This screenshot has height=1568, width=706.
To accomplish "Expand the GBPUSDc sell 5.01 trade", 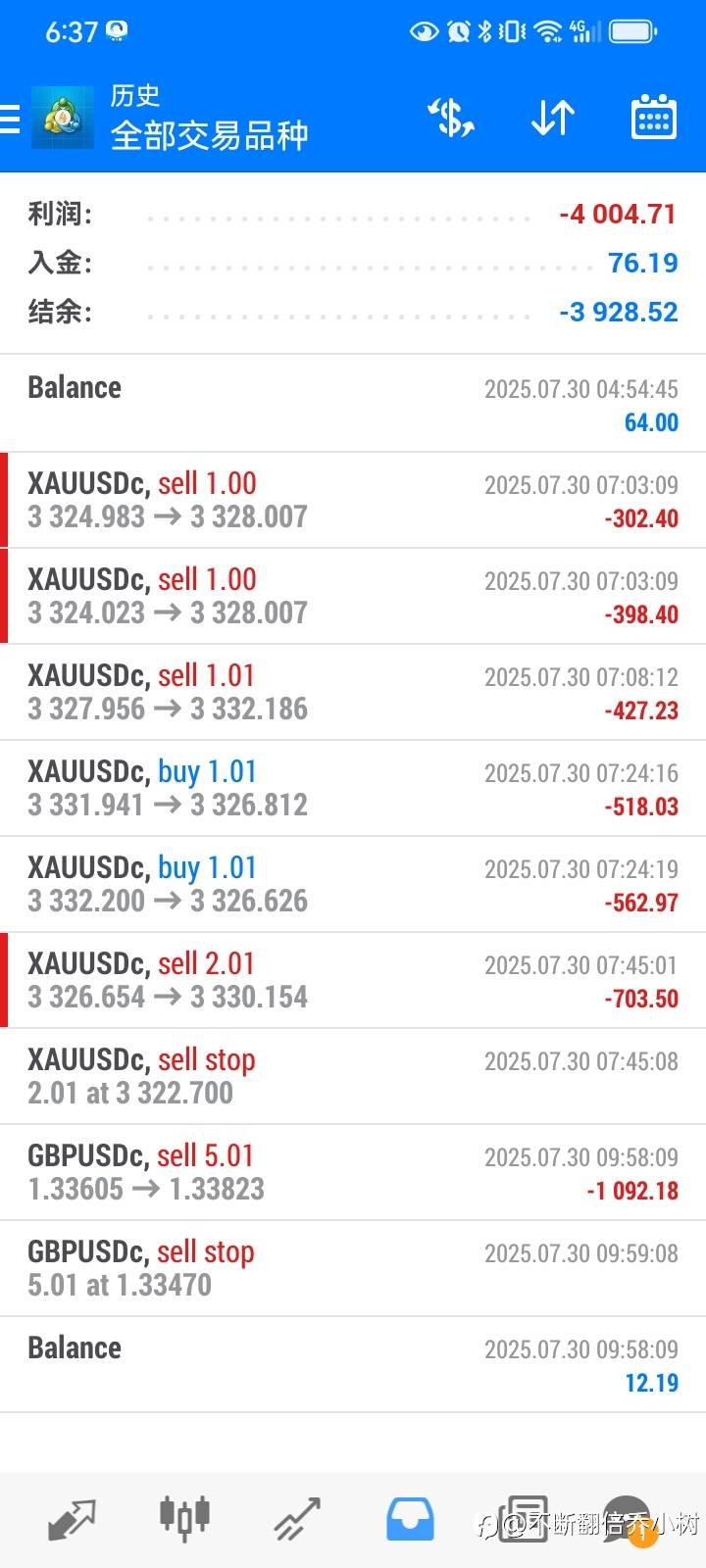I will click(x=353, y=1172).
